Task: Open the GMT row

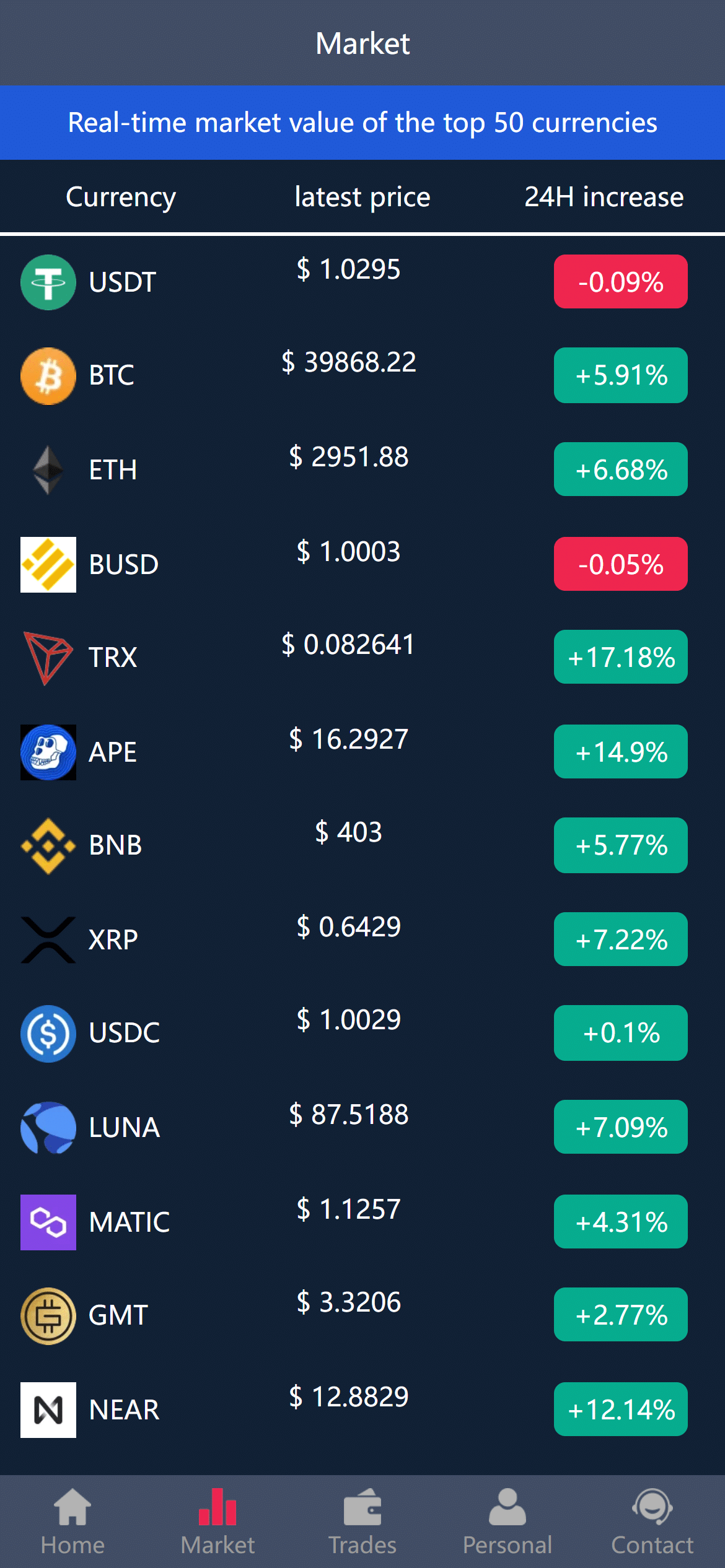Action: point(362,1315)
